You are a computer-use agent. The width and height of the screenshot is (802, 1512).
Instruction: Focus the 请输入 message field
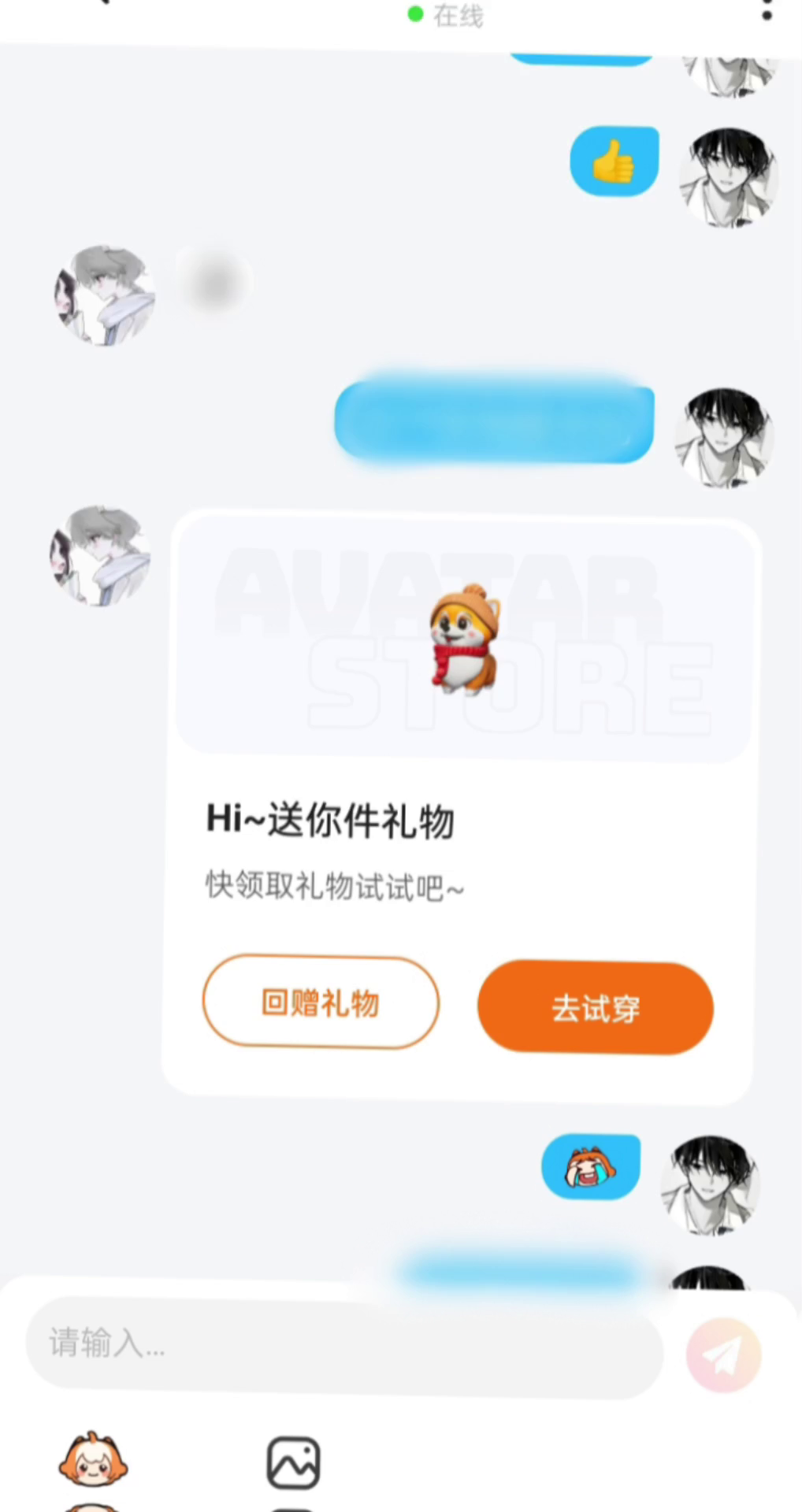(x=344, y=1344)
